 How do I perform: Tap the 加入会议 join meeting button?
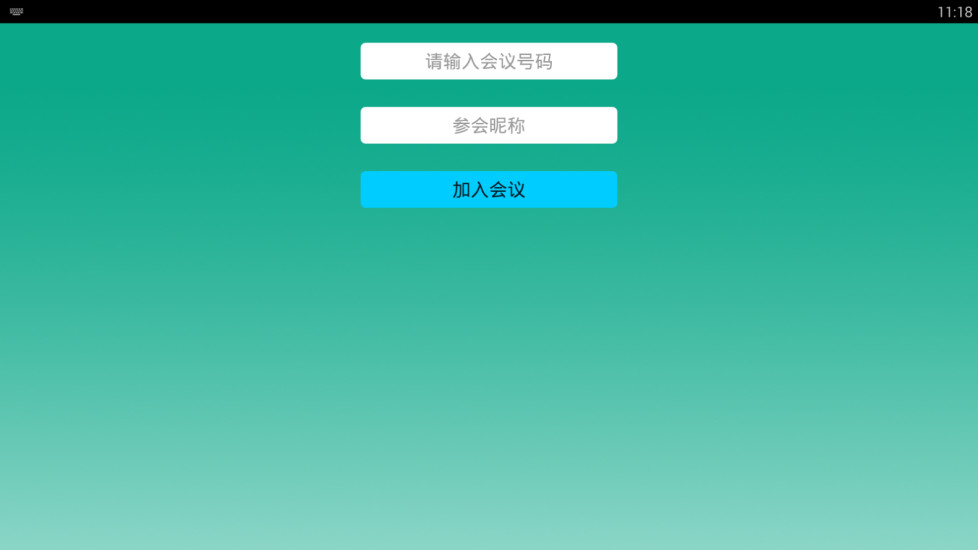pyautogui.click(x=488, y=189)
